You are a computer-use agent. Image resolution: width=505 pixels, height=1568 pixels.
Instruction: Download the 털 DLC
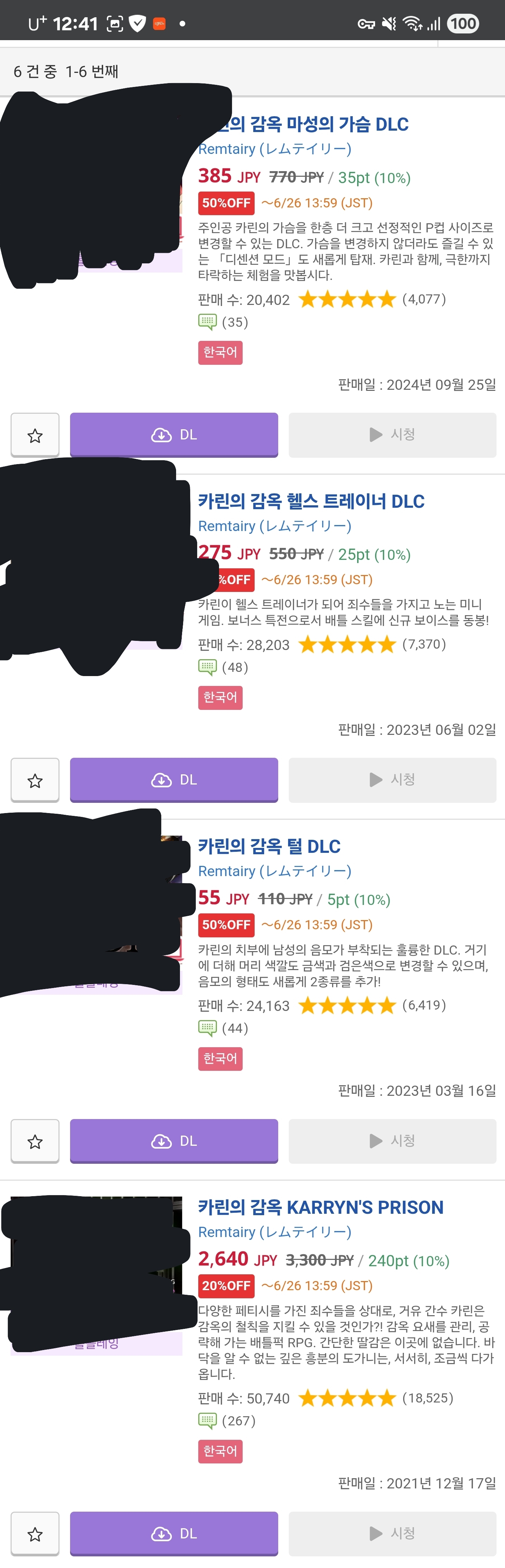coord(174,1141)
